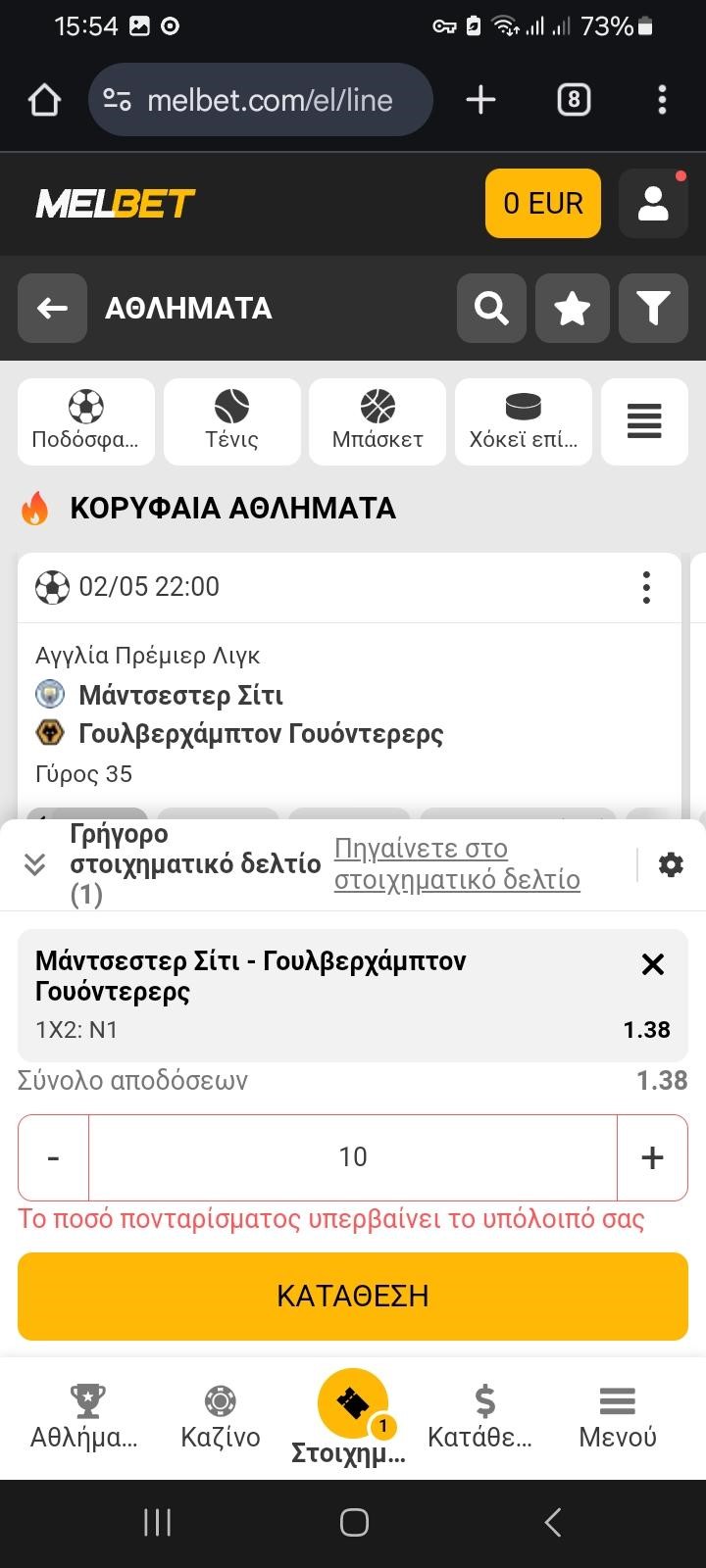Screen dimensions: 706x1568
Task: Open favorites star icon
Action: (x=573, y=308)
